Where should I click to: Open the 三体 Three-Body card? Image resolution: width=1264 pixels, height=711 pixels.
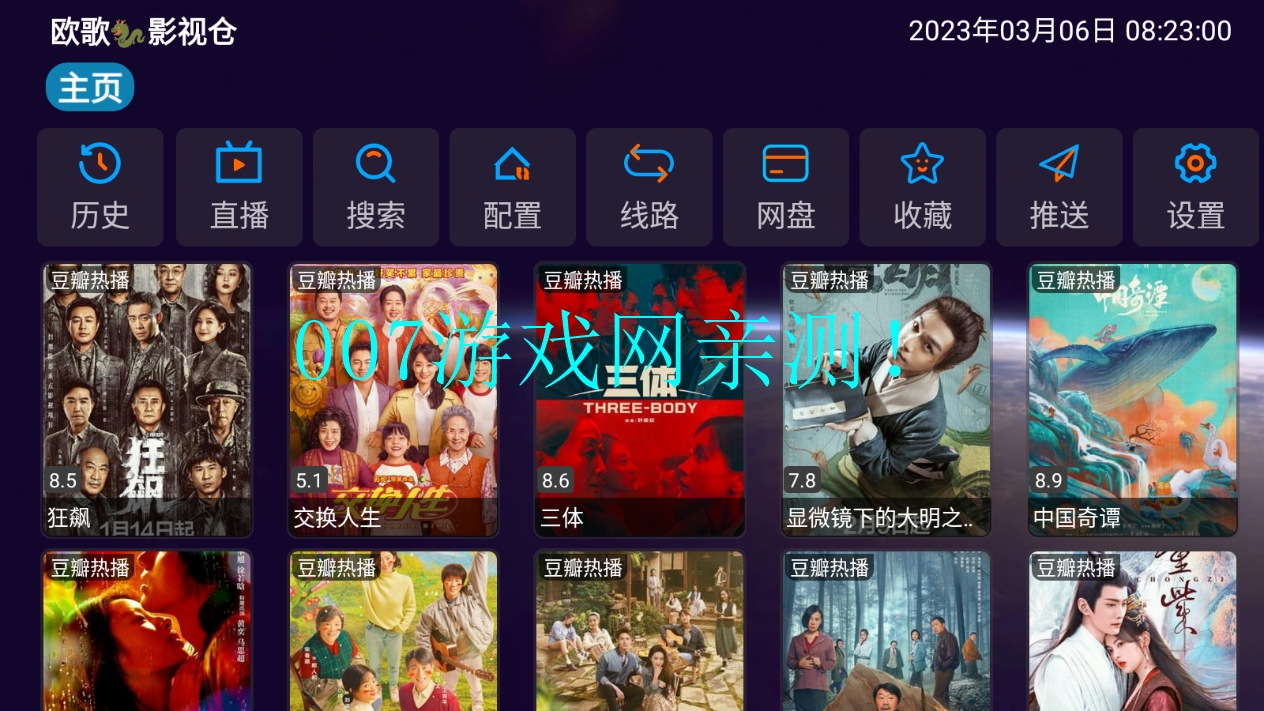click(640, 400)
